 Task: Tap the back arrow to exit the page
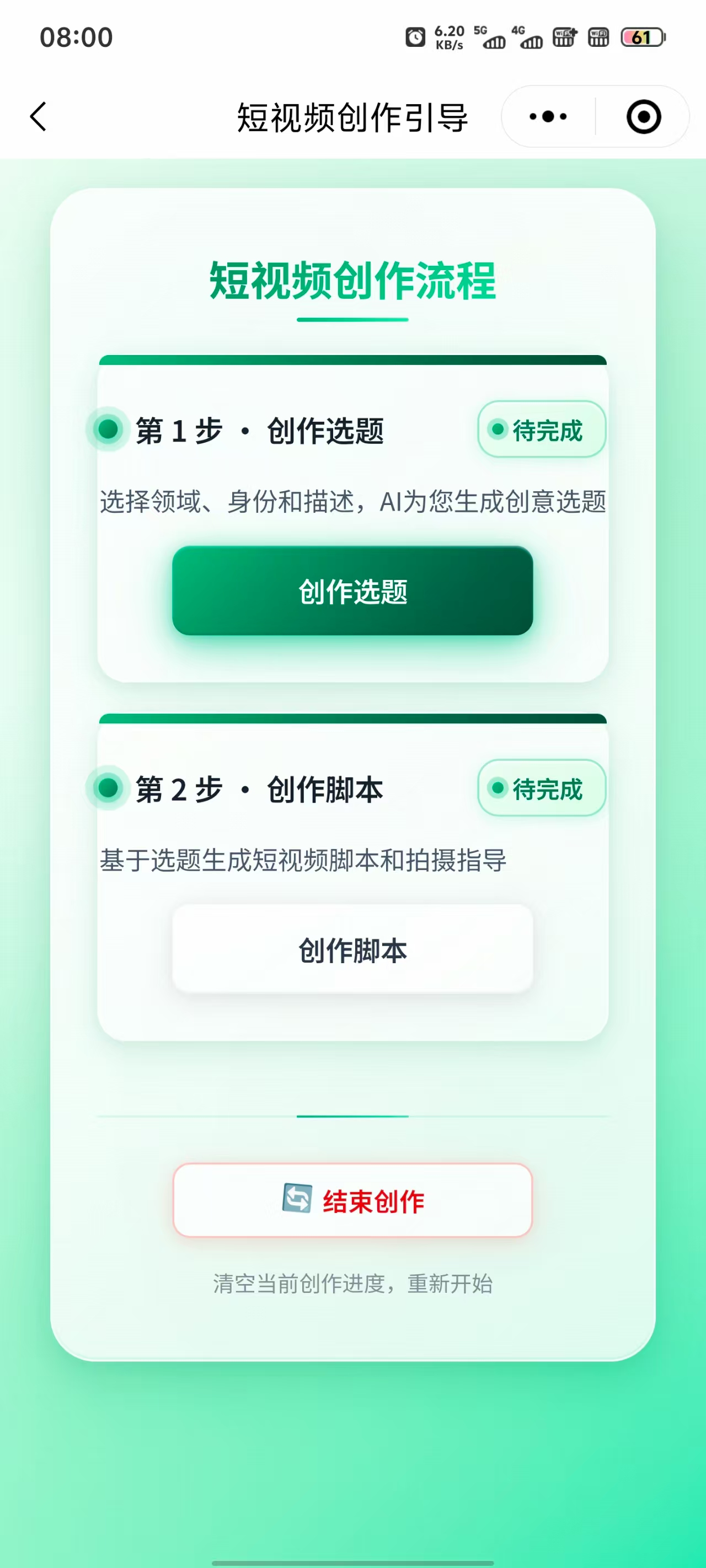pos(39,116)
